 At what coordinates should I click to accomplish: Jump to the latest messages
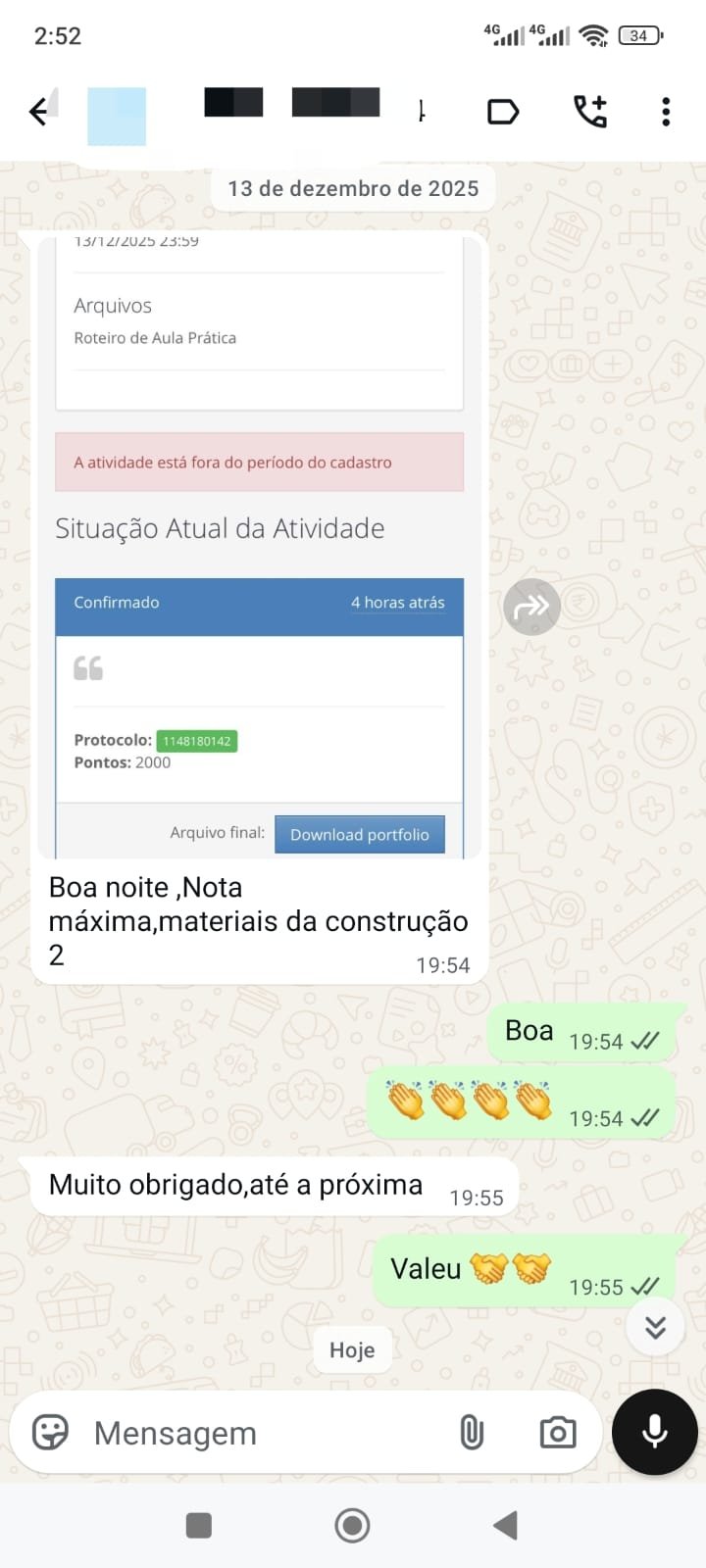(655, 1327)
